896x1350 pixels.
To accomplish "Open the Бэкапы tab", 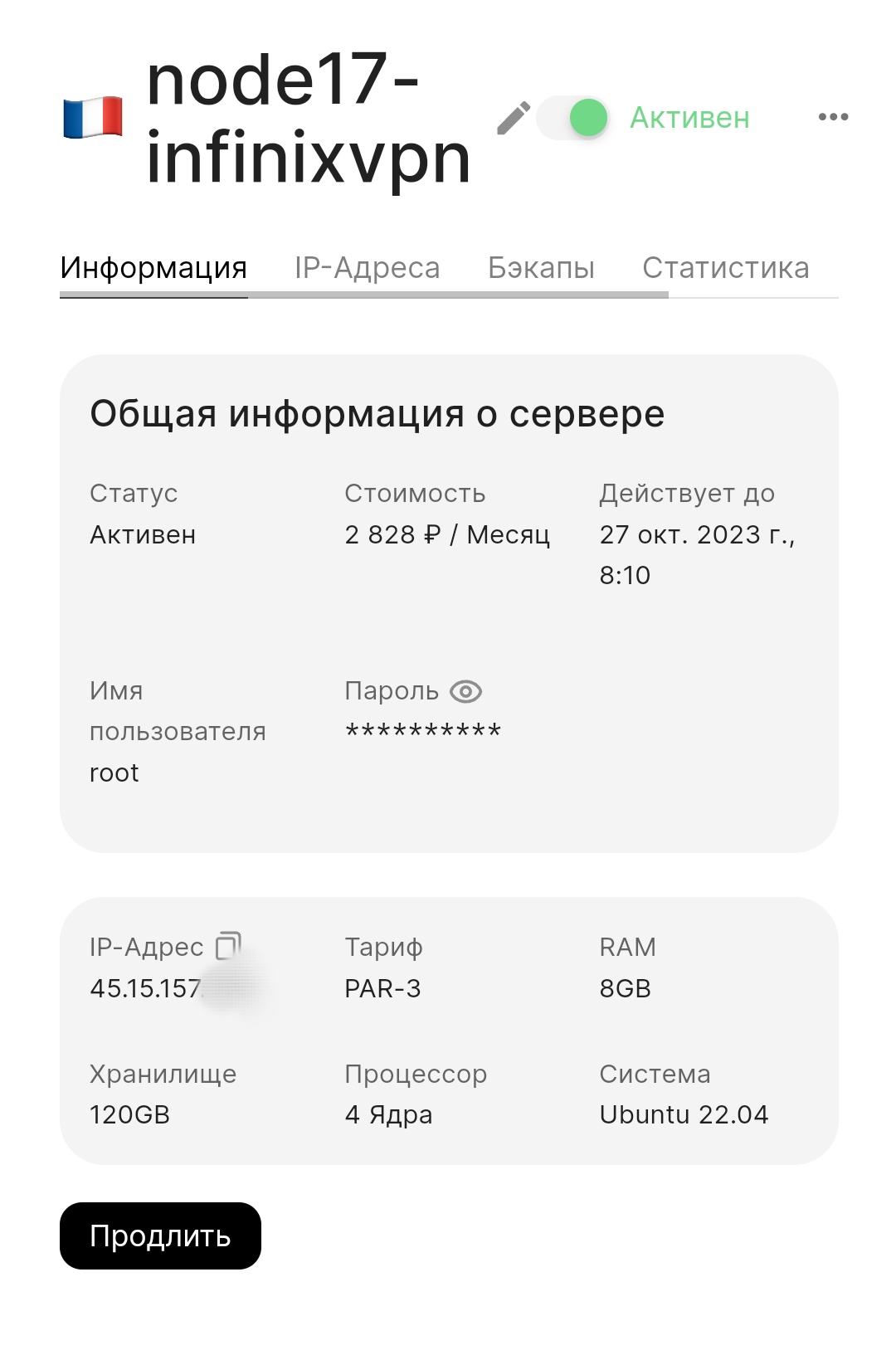I will tap(541, 268).
